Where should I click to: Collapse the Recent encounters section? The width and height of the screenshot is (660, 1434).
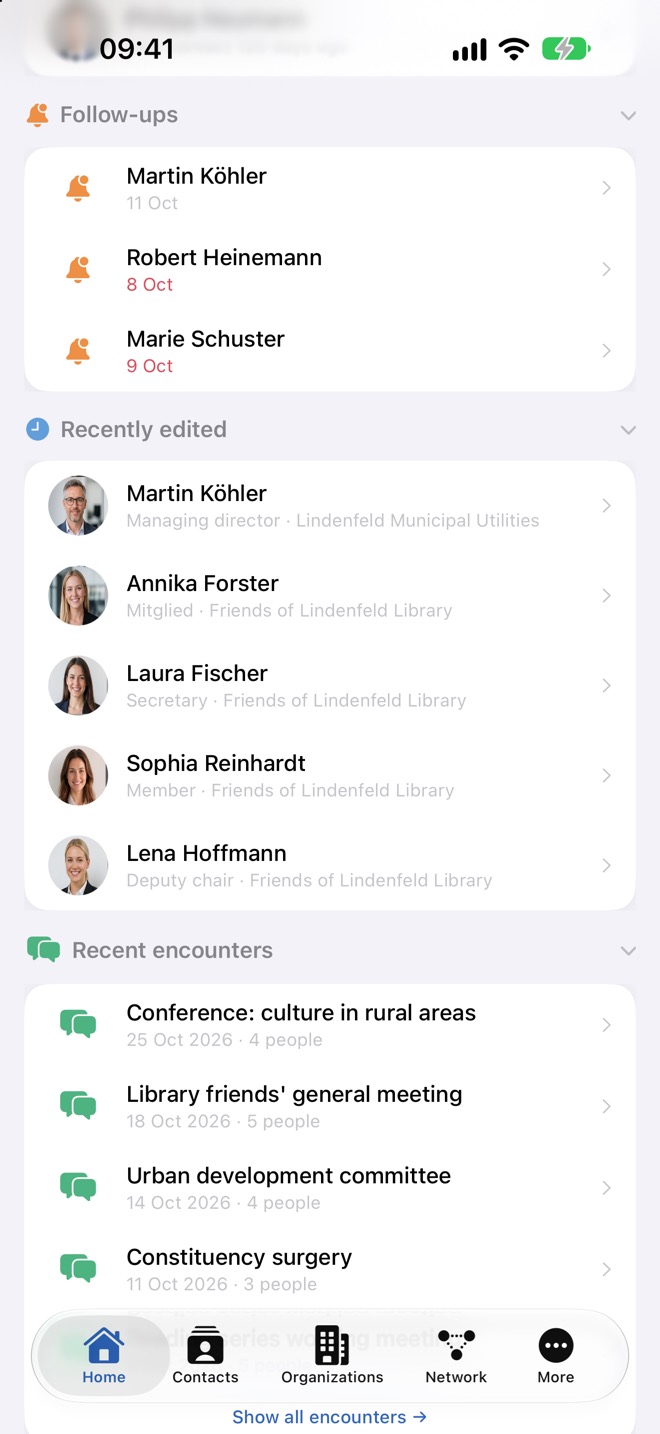(628, 951)
